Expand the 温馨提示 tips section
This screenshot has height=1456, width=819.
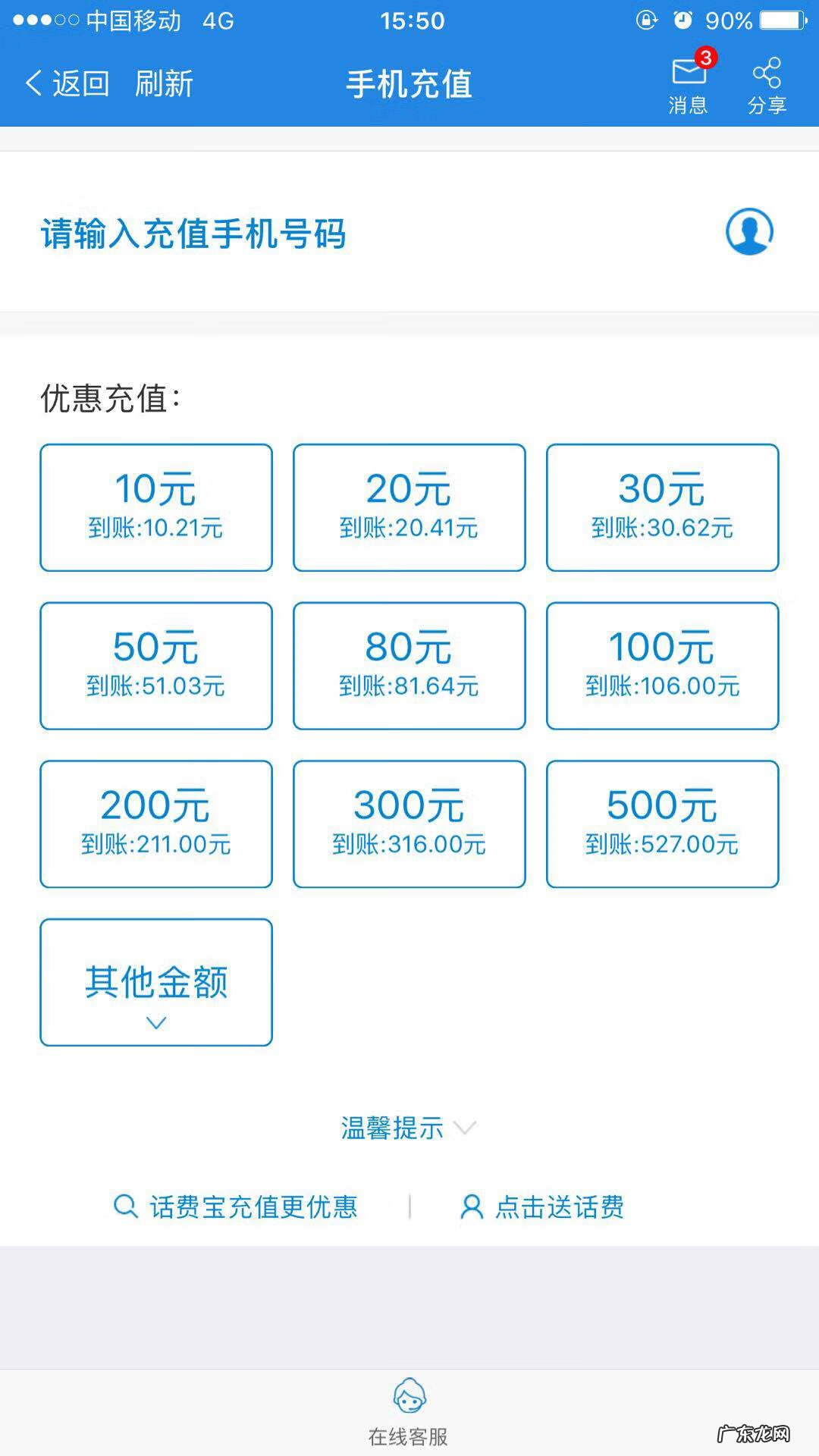pos(409,1129)
